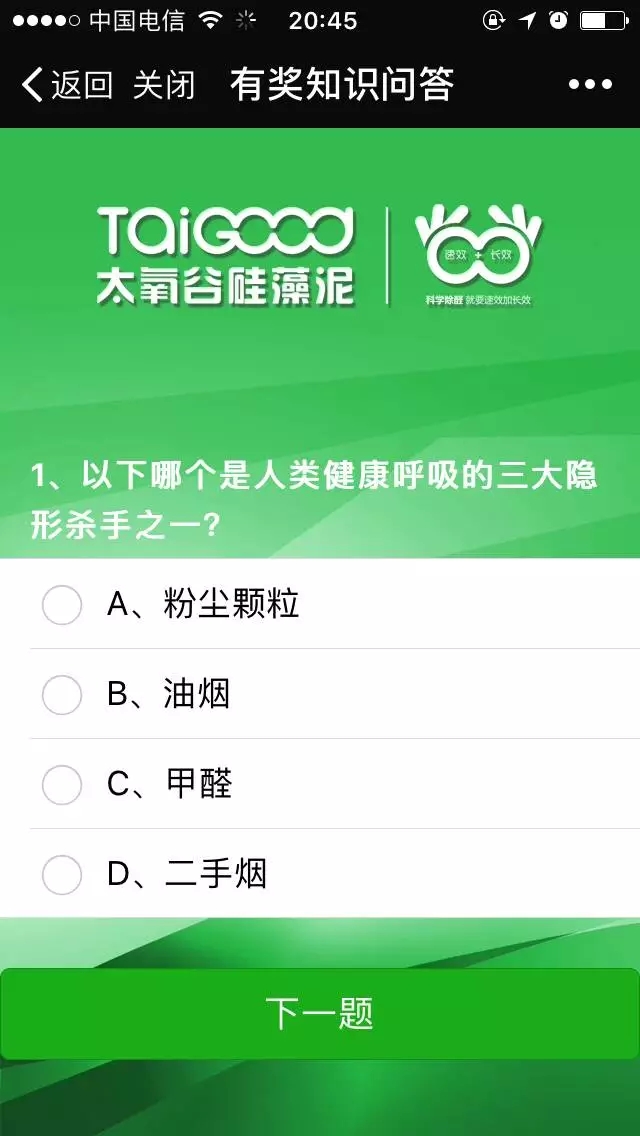
Task: Pick answer C、甲醛
Action: [x=62, y=784]
